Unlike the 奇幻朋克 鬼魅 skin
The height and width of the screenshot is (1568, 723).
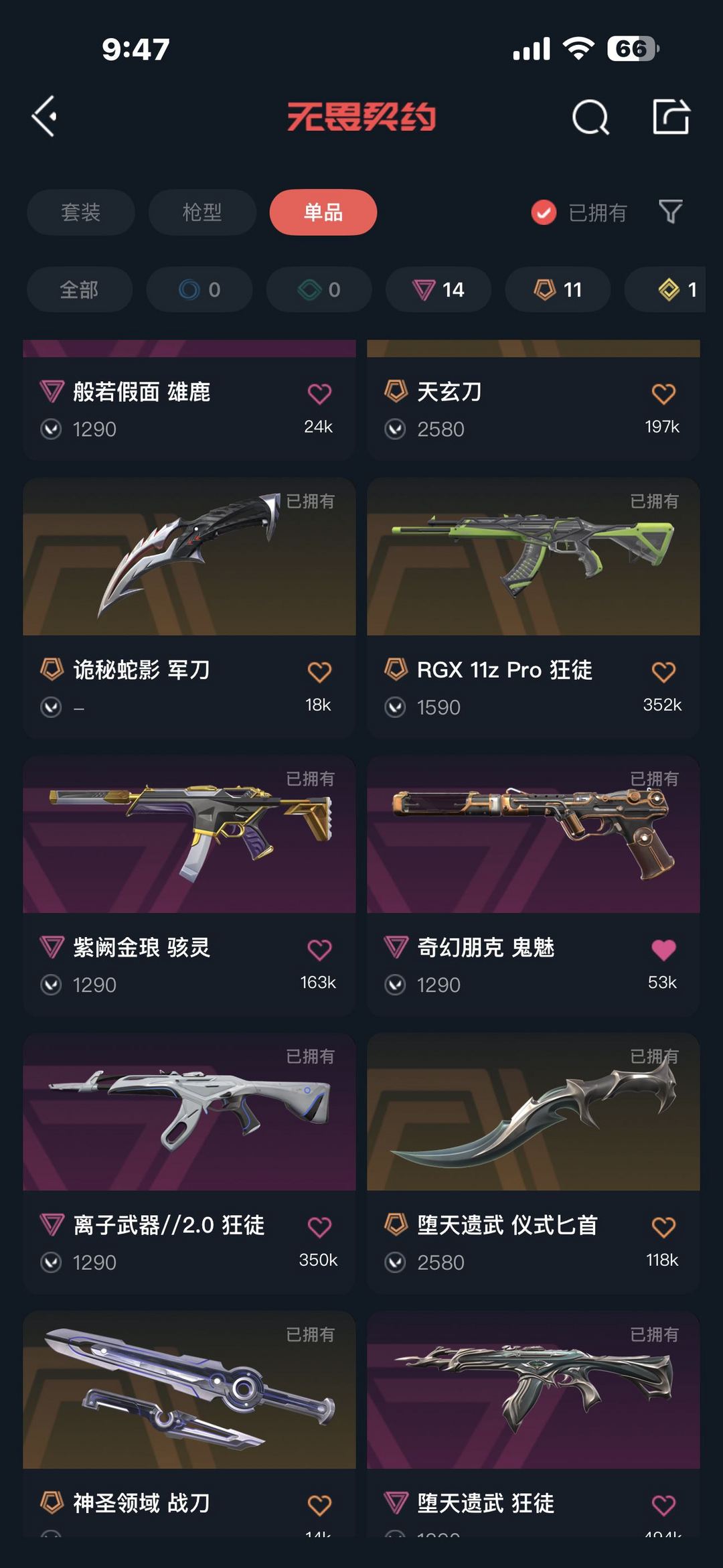(x=663, y=949)
